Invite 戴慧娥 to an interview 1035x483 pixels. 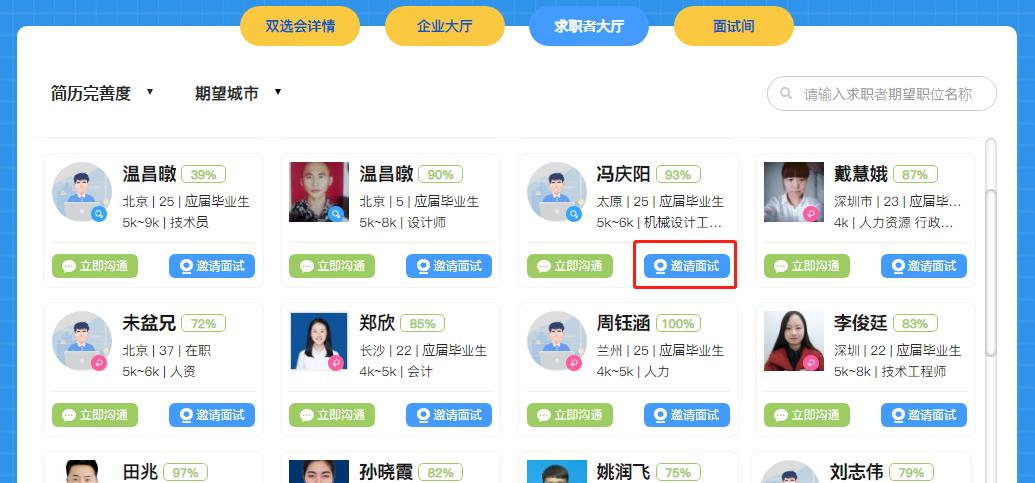tap(923, 266)
